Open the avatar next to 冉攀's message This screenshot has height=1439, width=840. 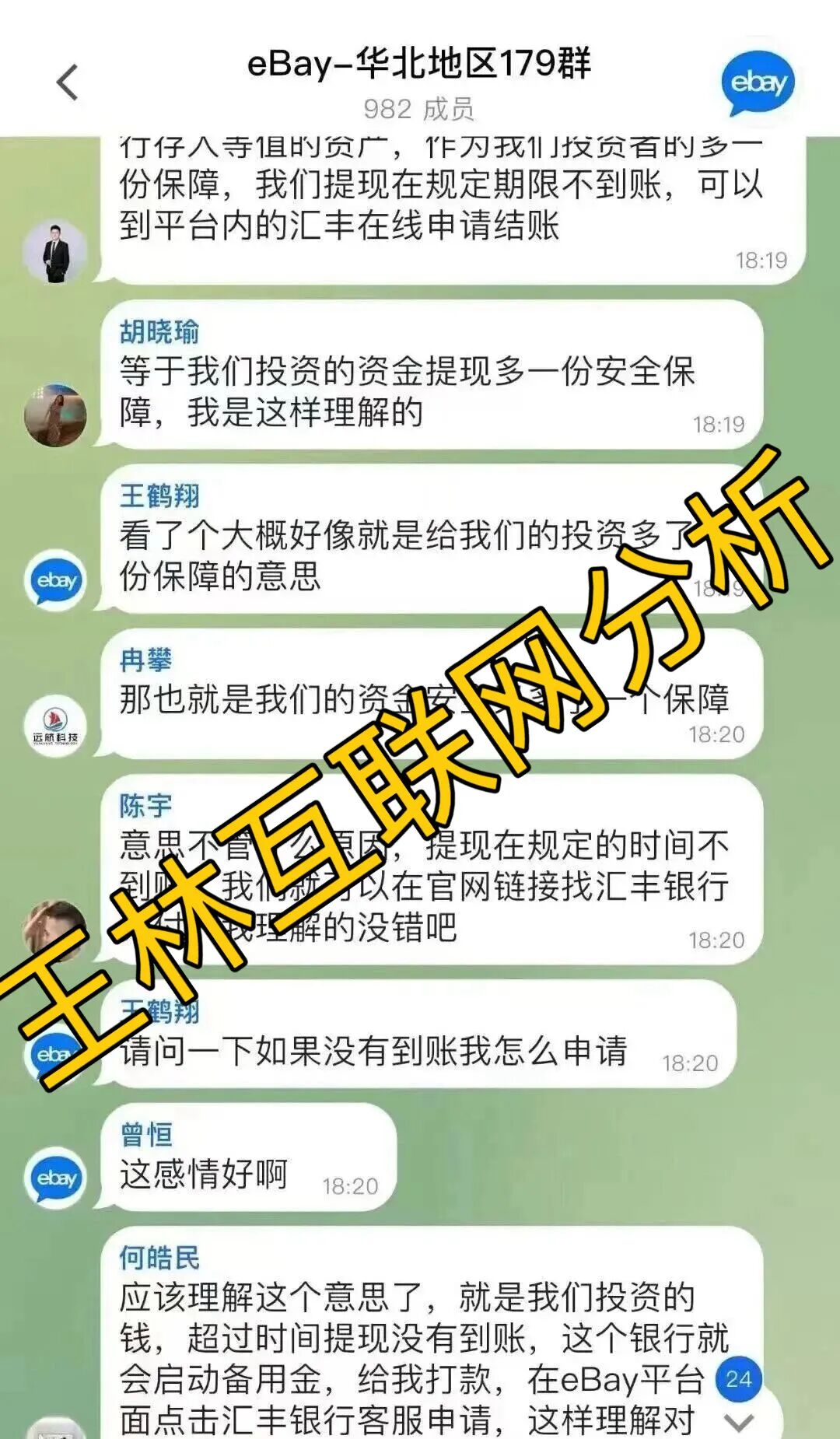55,725
